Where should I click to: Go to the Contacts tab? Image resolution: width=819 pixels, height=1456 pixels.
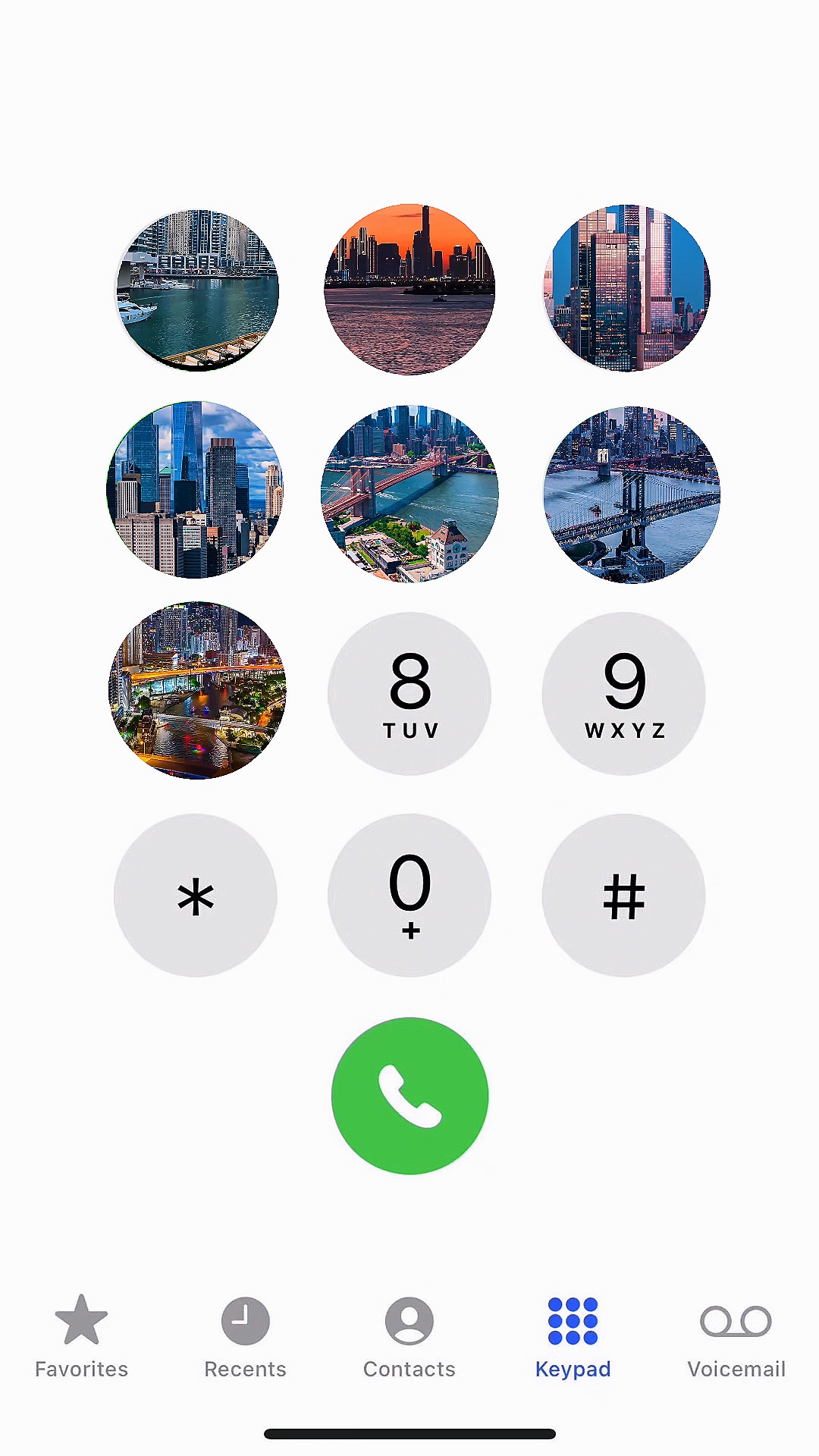409,1336
